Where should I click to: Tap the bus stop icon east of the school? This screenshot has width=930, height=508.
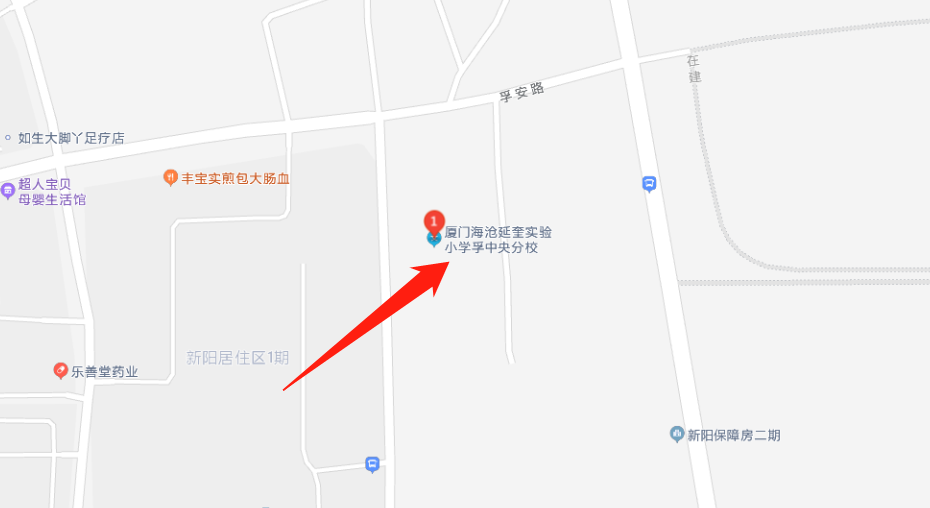(649, 183)
